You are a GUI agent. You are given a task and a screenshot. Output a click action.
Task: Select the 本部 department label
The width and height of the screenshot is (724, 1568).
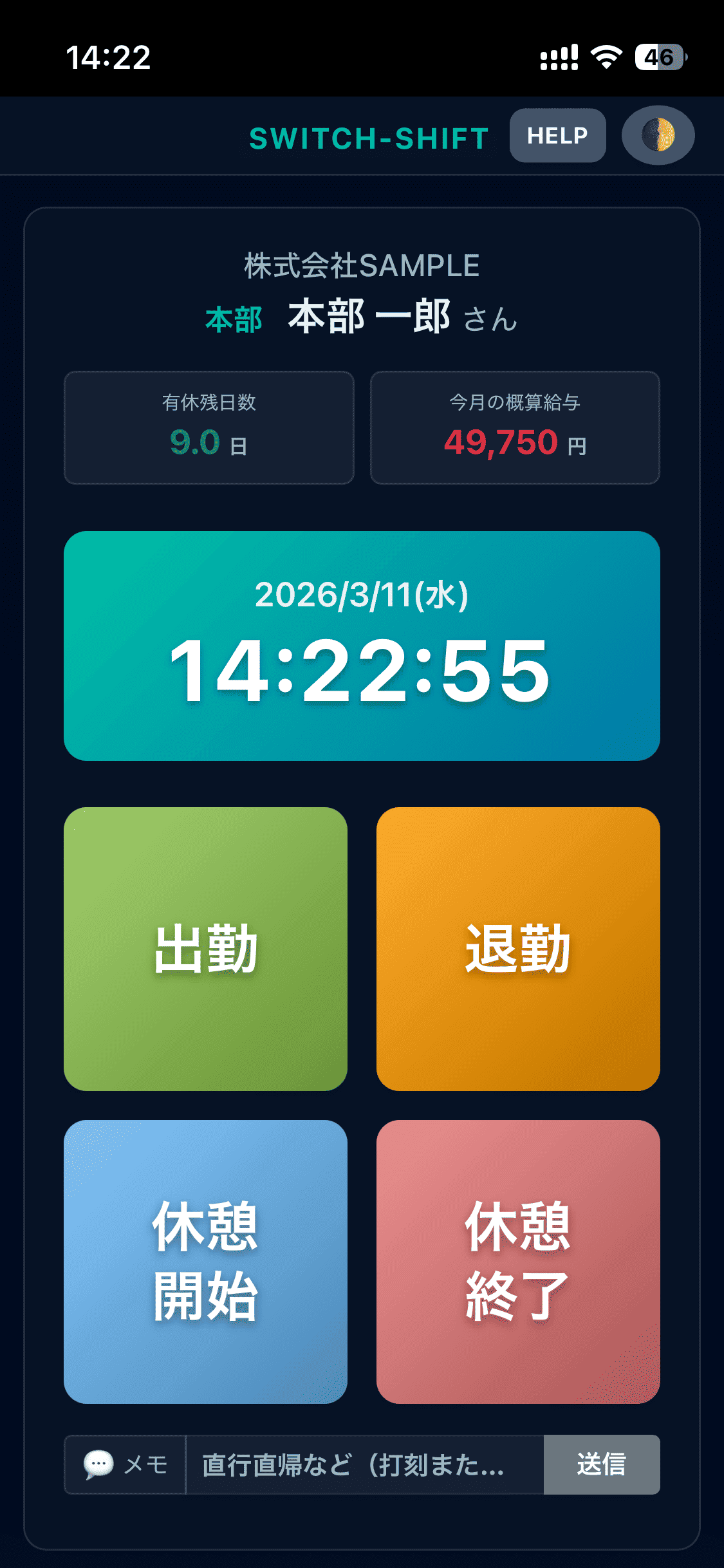coord(234,319)
